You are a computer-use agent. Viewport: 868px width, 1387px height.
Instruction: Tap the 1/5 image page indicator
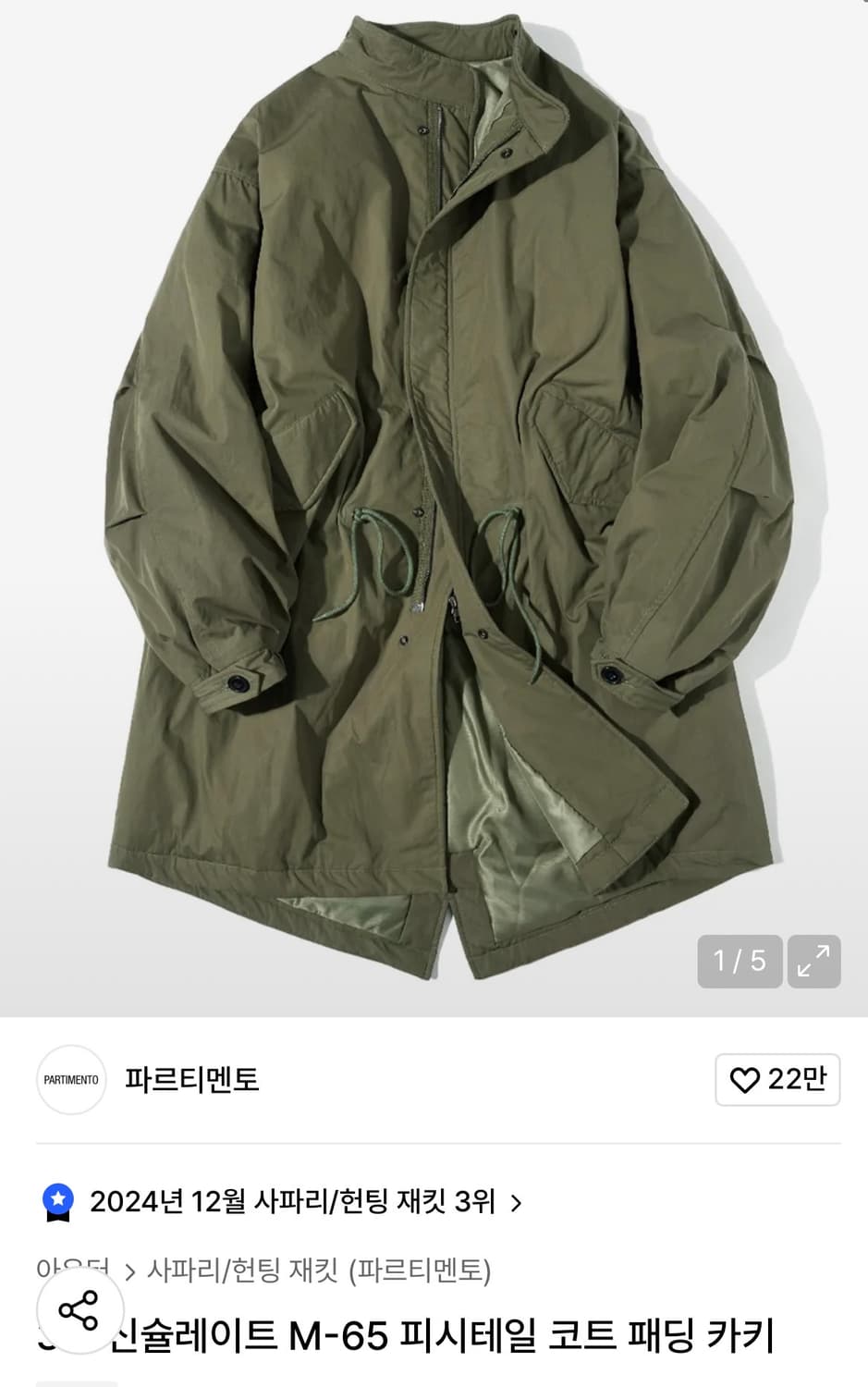point(739,962)
